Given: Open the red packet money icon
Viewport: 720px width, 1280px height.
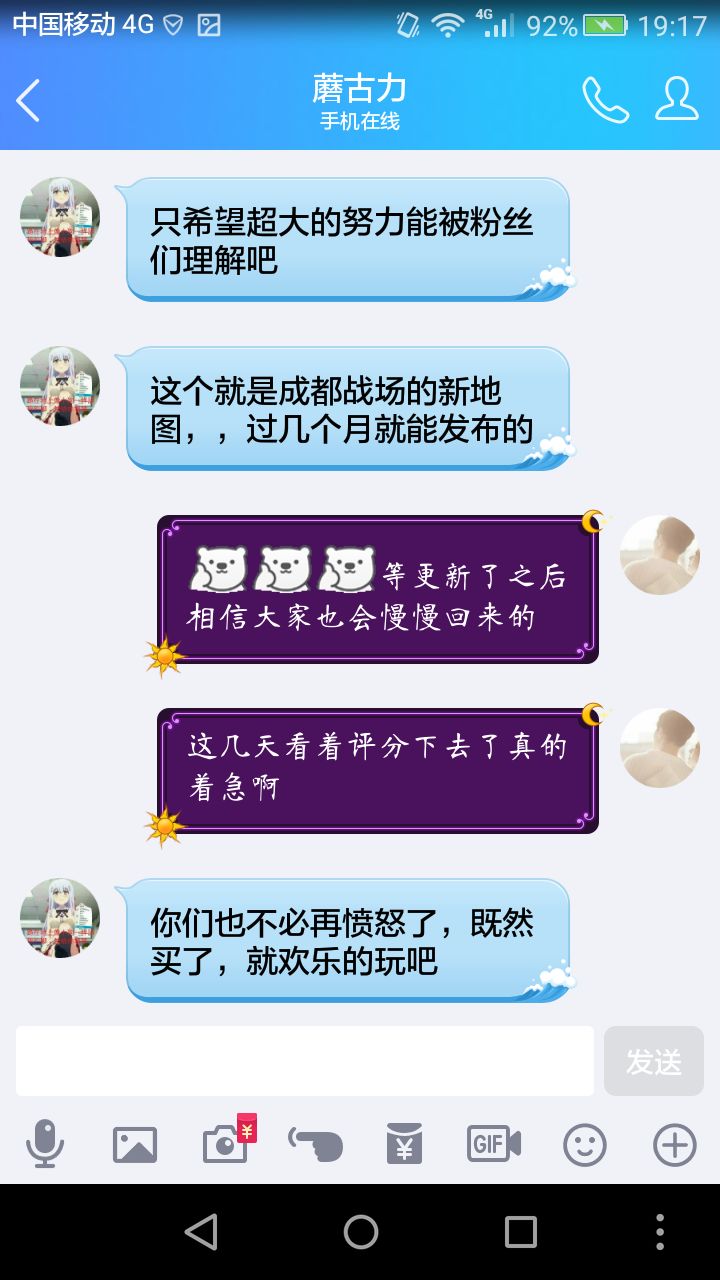Looking at the screenshot, I should pyautogui.click(x=404, y=1143).
